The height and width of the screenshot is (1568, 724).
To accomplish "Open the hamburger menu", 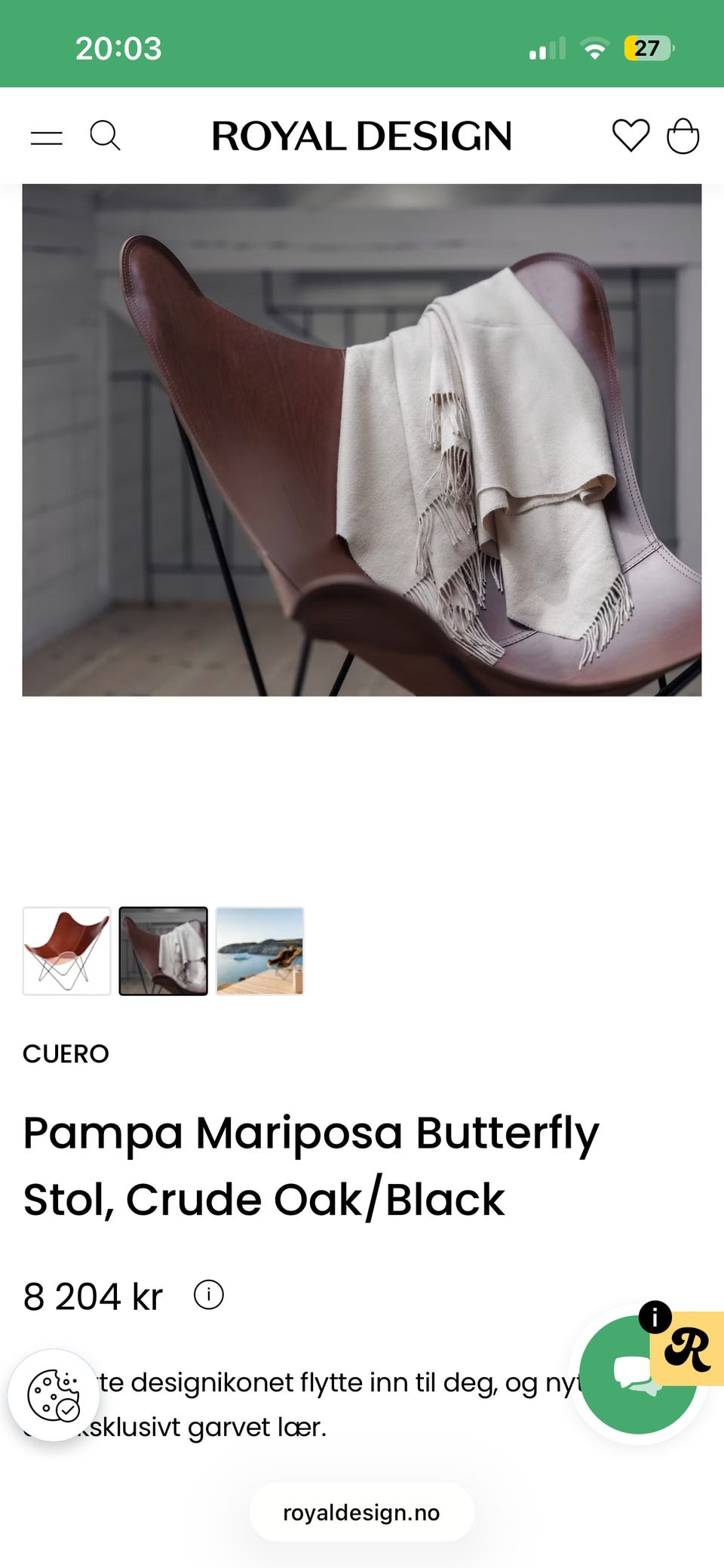I will (x=46, y=137).
